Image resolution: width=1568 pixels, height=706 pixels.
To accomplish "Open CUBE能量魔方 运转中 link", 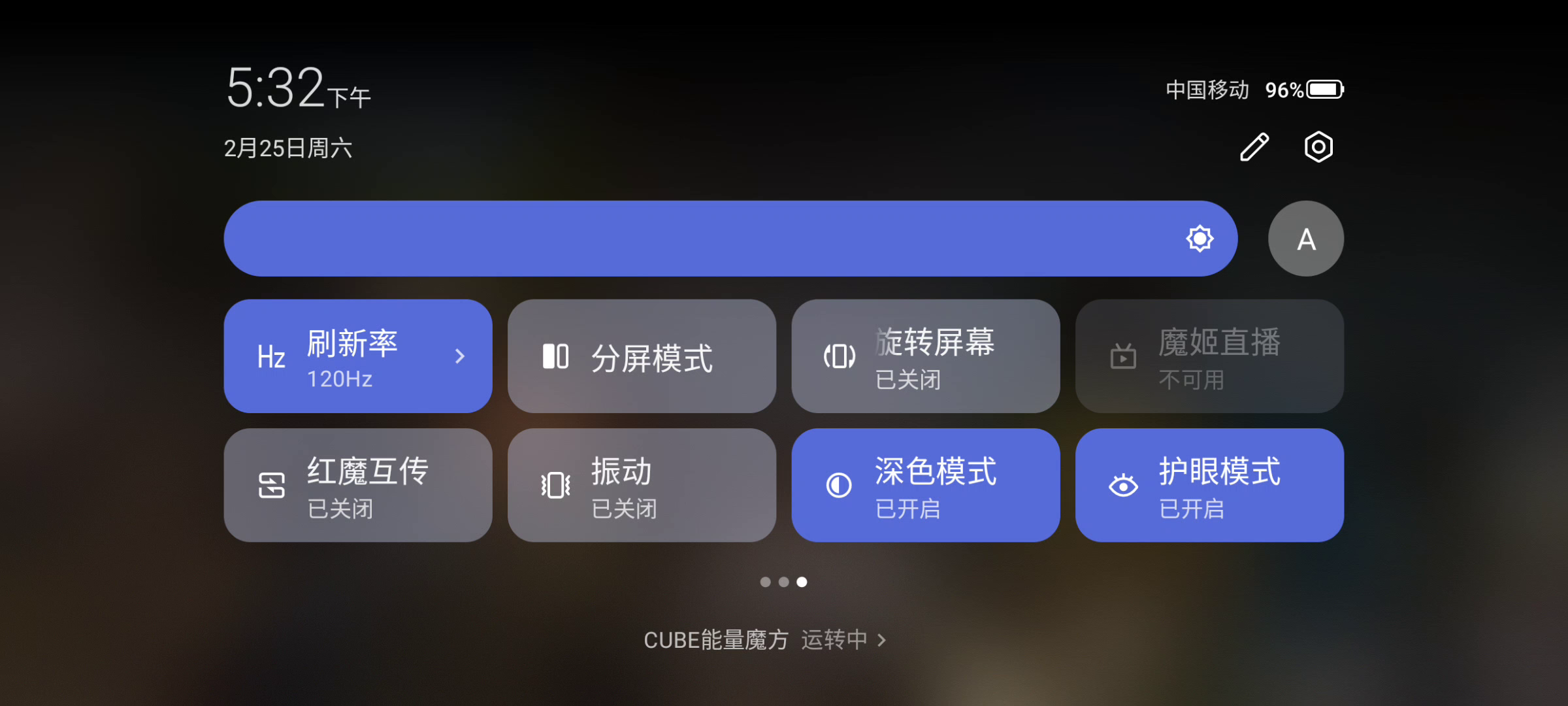I will (x=764, y=640).
